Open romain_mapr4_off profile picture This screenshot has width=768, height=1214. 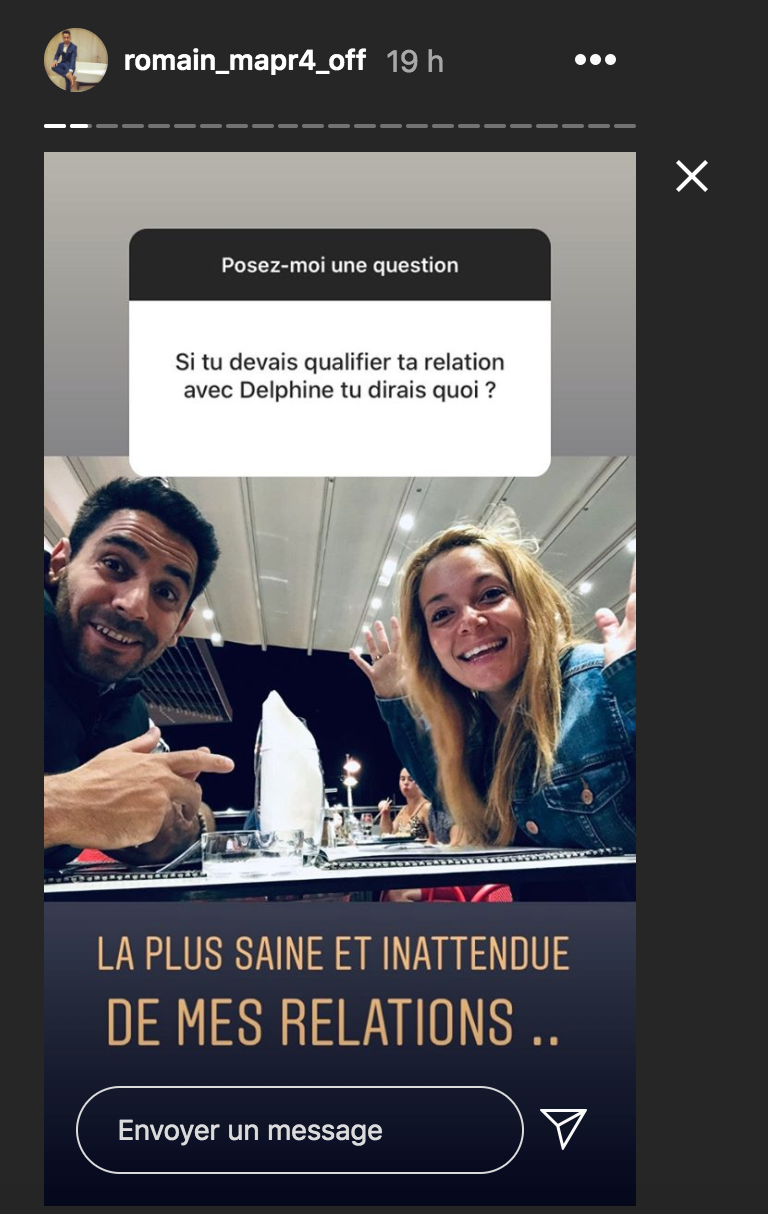[x=75, y=60]
